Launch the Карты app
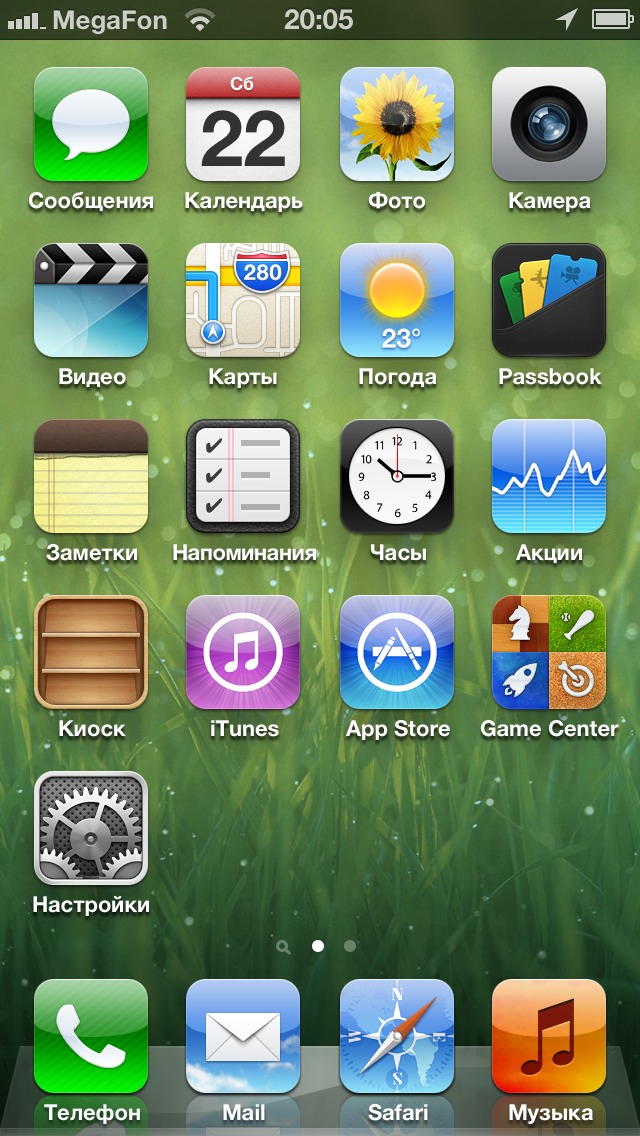The height and width of the screenshot is (1136, 640). [x=243, y=301]
